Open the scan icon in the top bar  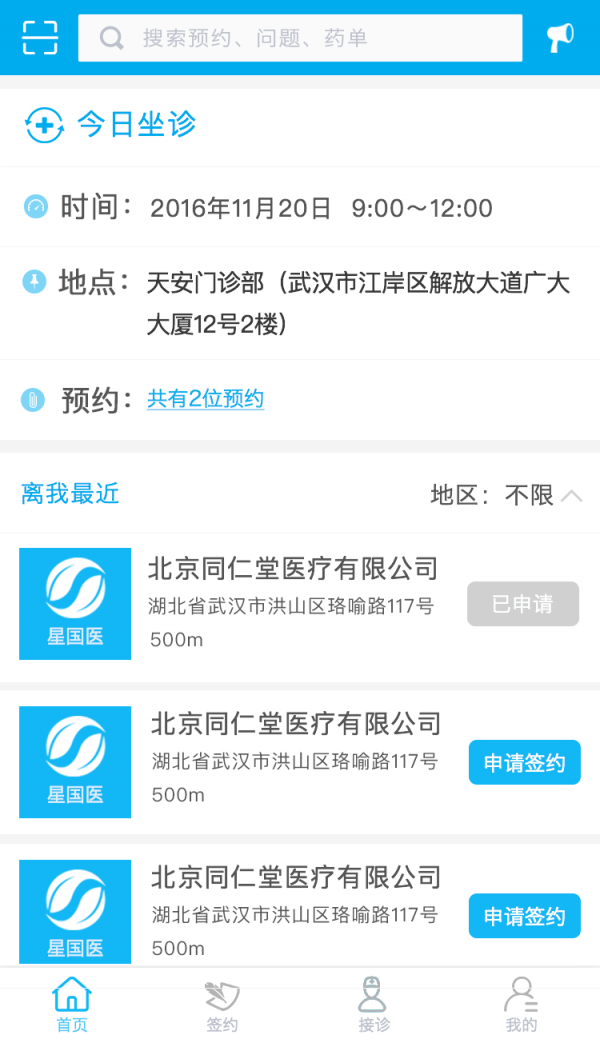(40, 38)
